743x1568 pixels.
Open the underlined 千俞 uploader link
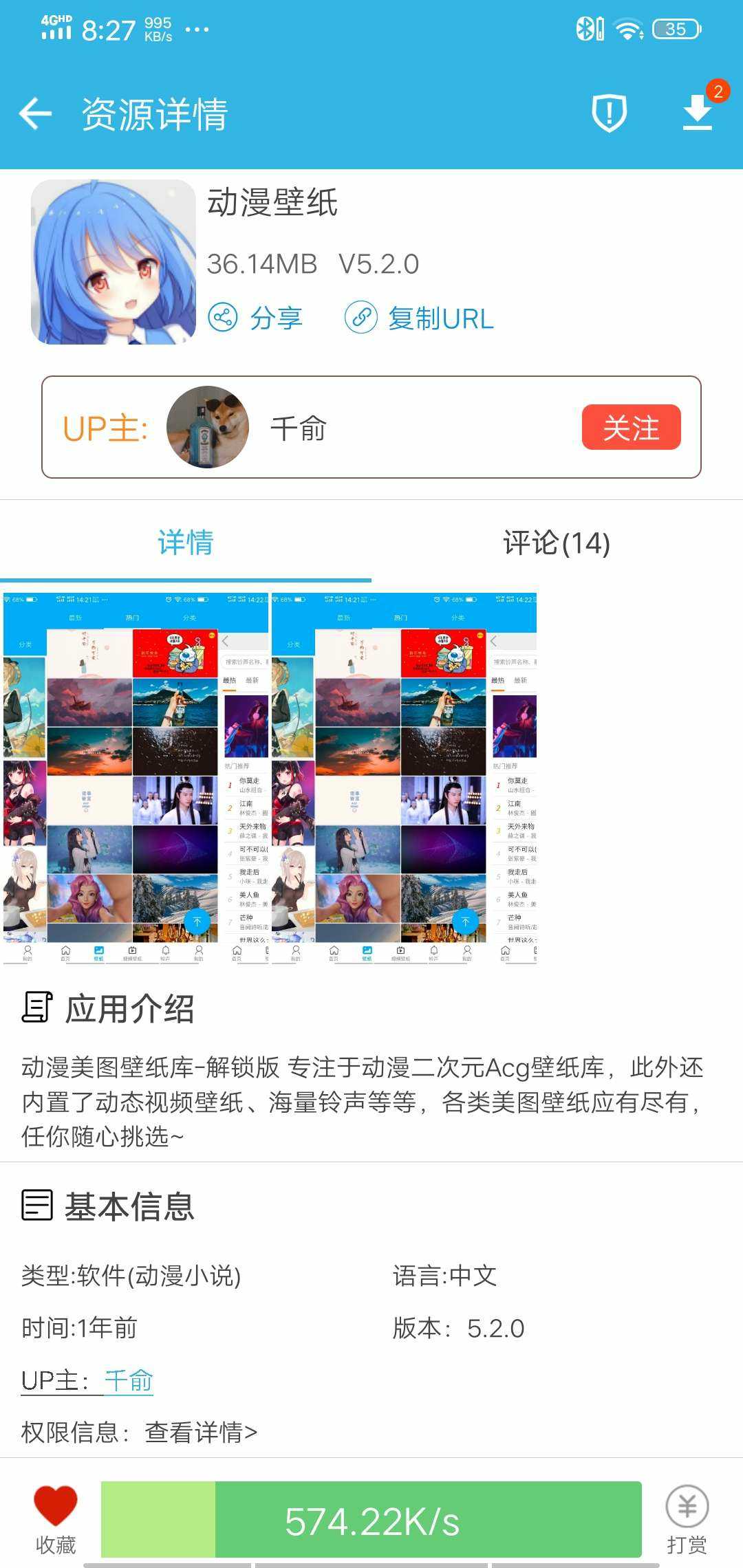(x=129, y=1380)
